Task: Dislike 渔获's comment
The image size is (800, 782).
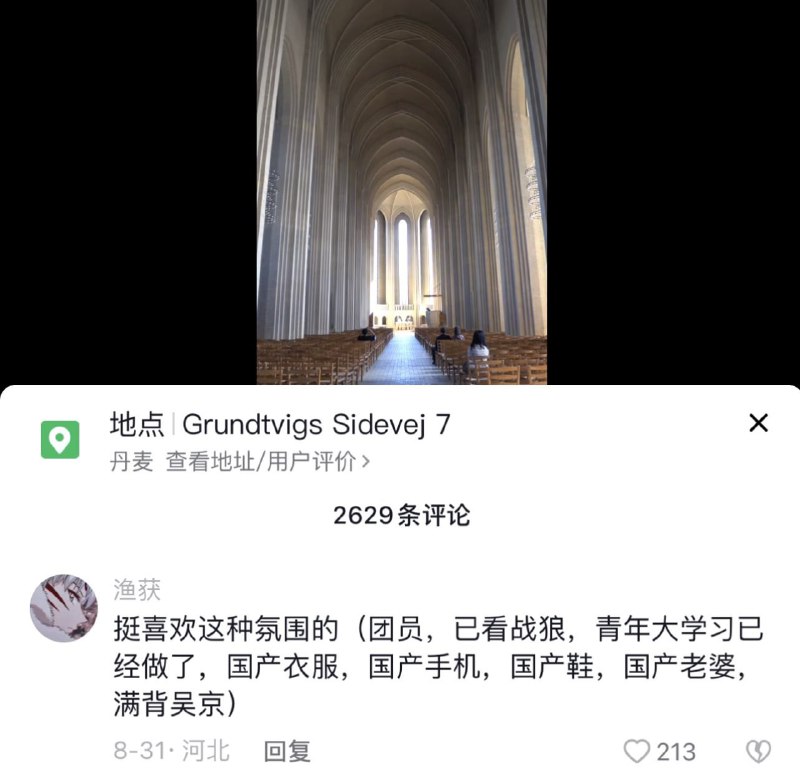Action: 757,752
